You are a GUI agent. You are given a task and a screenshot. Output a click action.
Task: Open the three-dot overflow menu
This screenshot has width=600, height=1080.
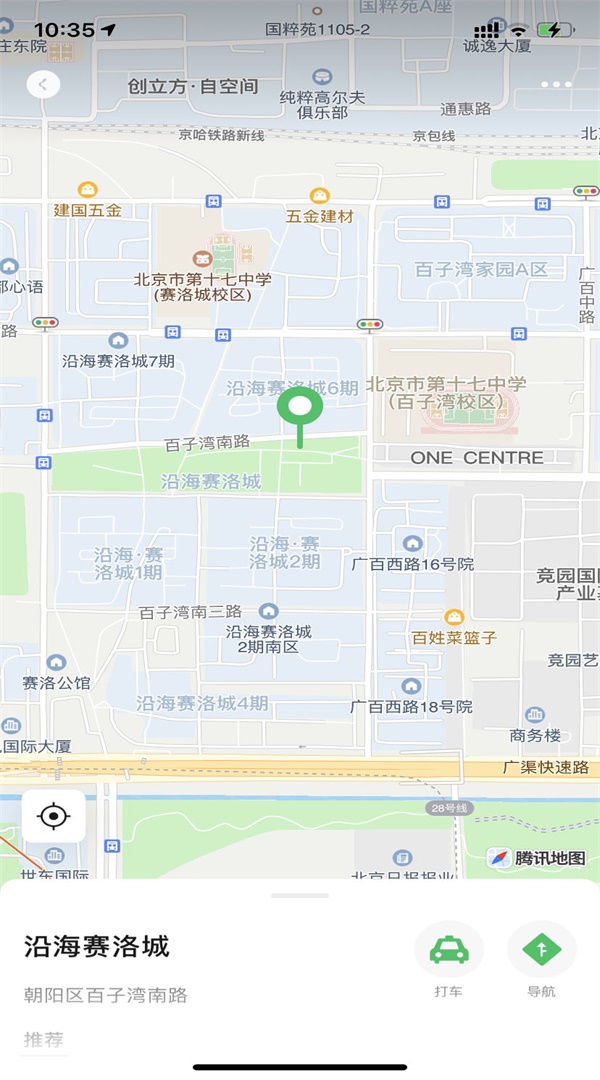click(x=556, y=85)
